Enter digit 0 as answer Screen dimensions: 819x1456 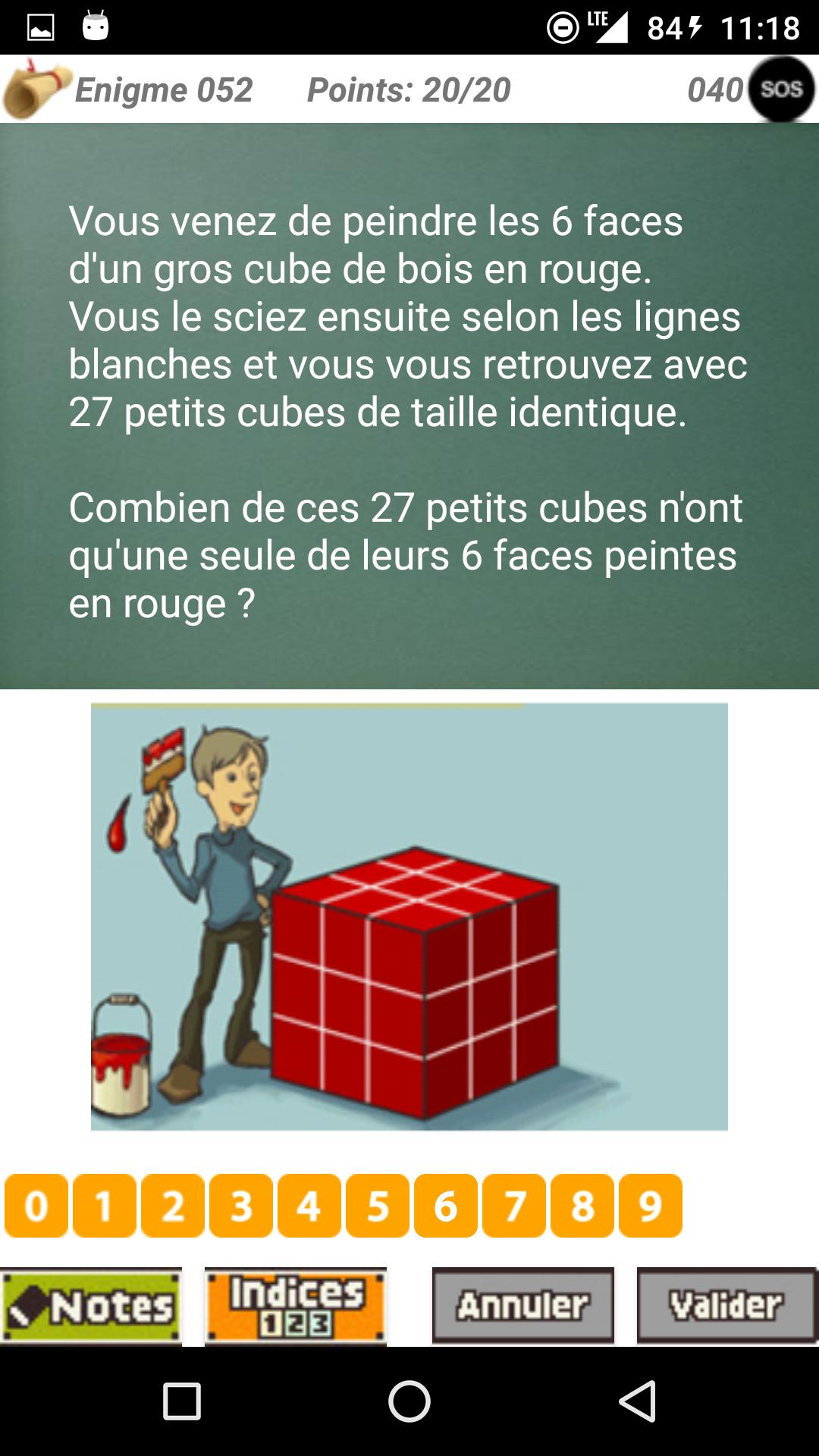tap(36, 1206)
